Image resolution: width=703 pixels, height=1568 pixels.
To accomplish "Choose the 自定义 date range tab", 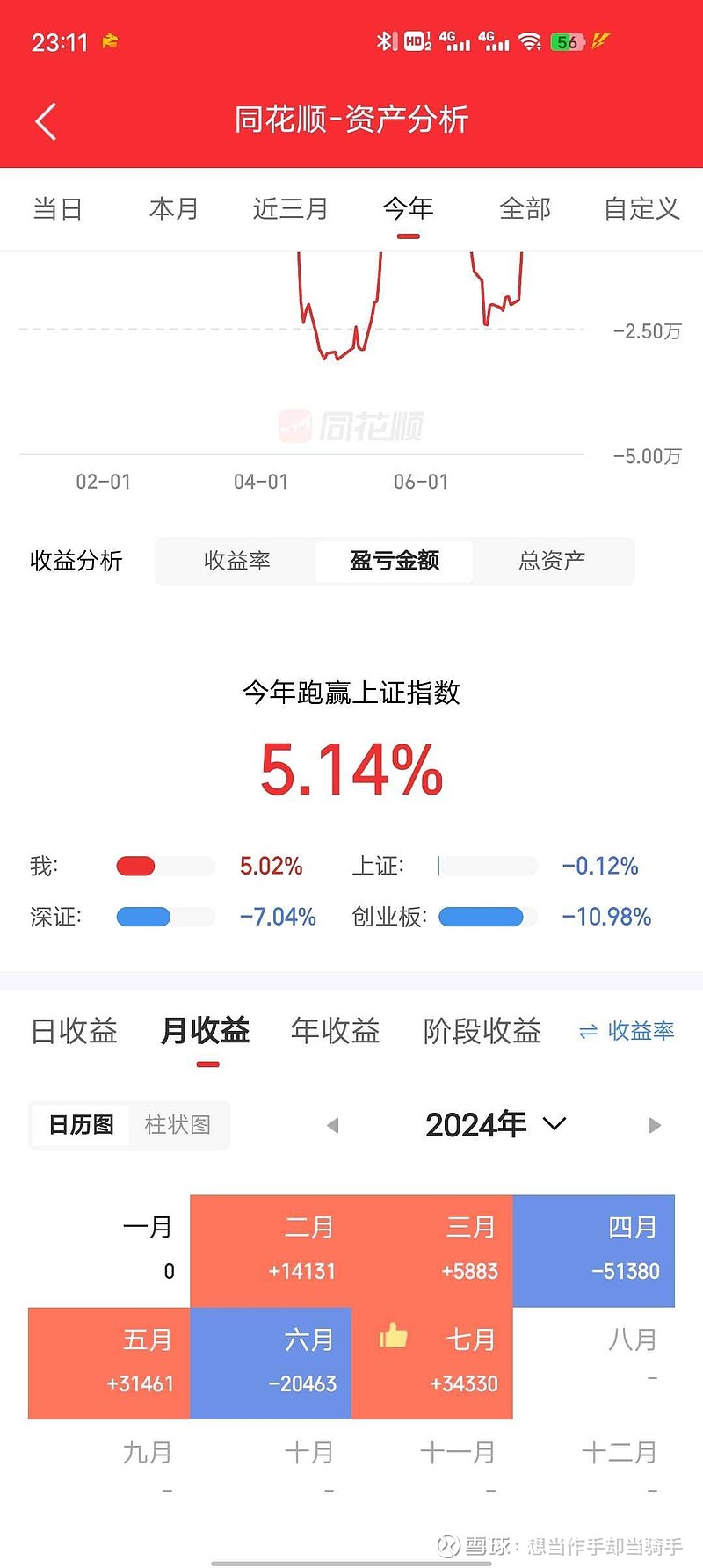I will coord(641,209).
